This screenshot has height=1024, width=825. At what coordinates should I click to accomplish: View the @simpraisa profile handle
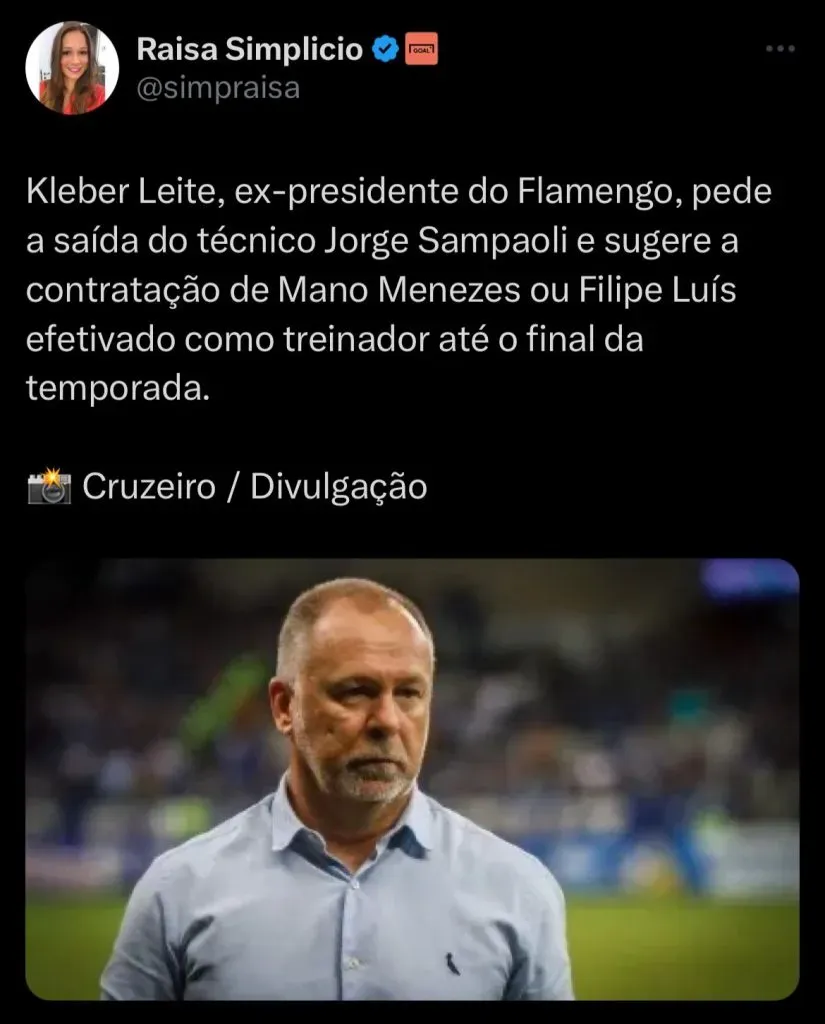pos(217,88)
